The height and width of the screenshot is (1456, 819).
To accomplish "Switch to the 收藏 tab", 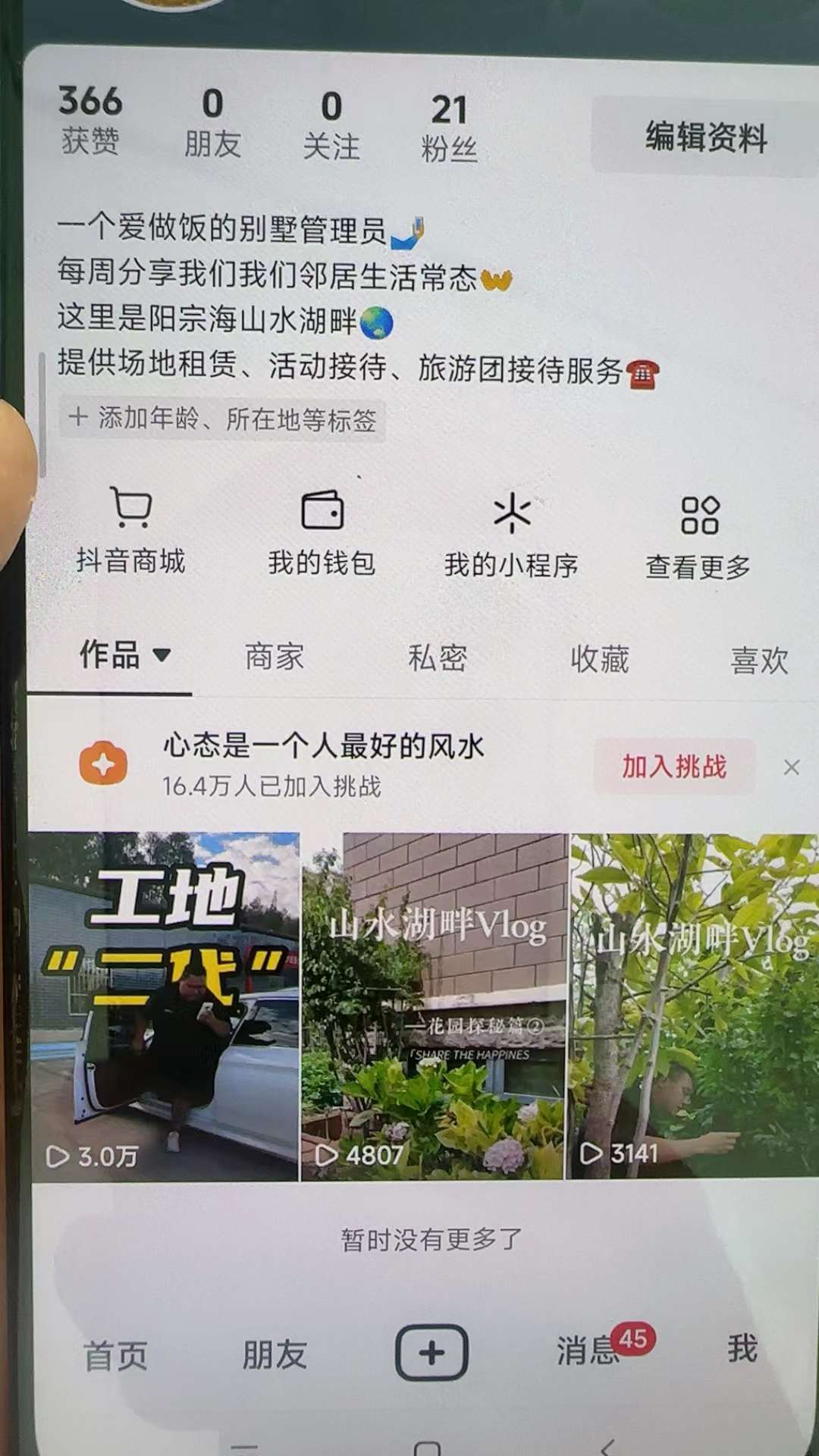I will coord(600,660).
